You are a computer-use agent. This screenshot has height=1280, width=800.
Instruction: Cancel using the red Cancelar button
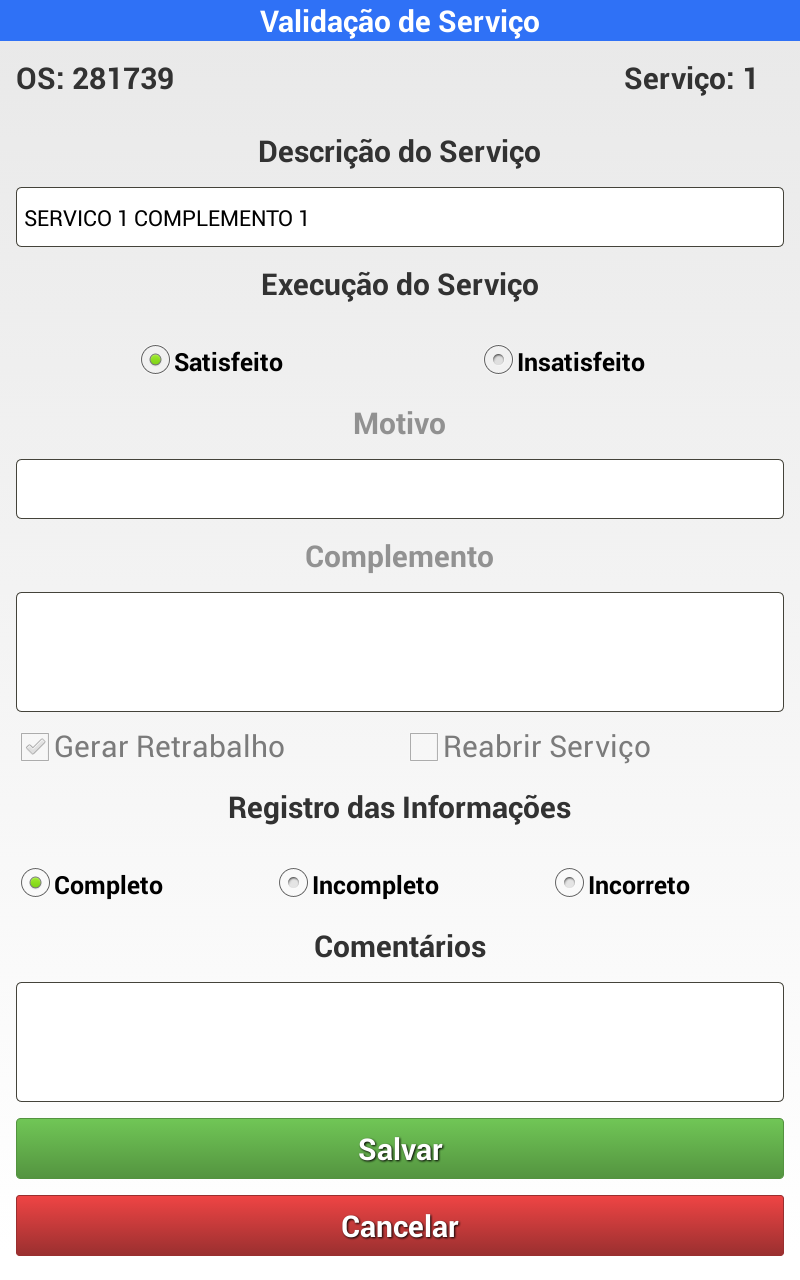[400, 1226]
